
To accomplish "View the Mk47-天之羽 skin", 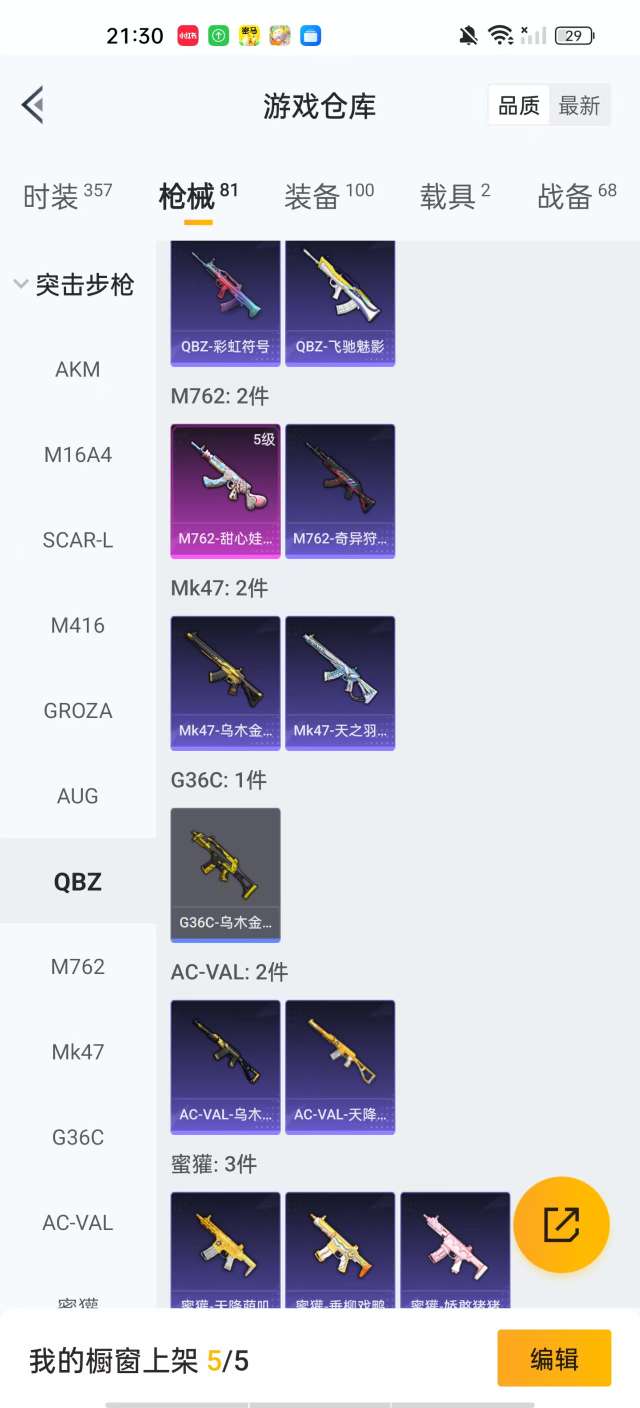I will tap(340, 682).
